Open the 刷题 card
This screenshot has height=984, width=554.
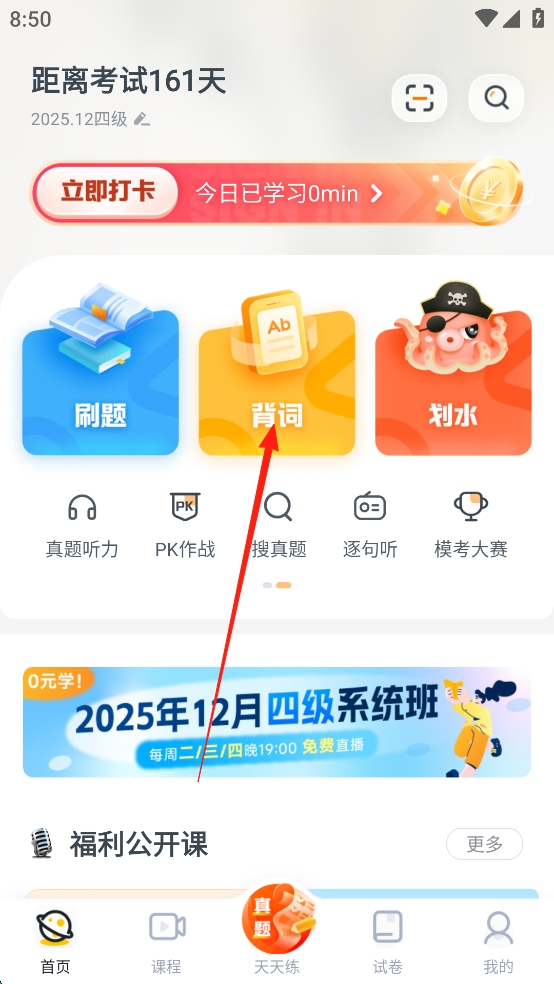[x=100, y=372]
